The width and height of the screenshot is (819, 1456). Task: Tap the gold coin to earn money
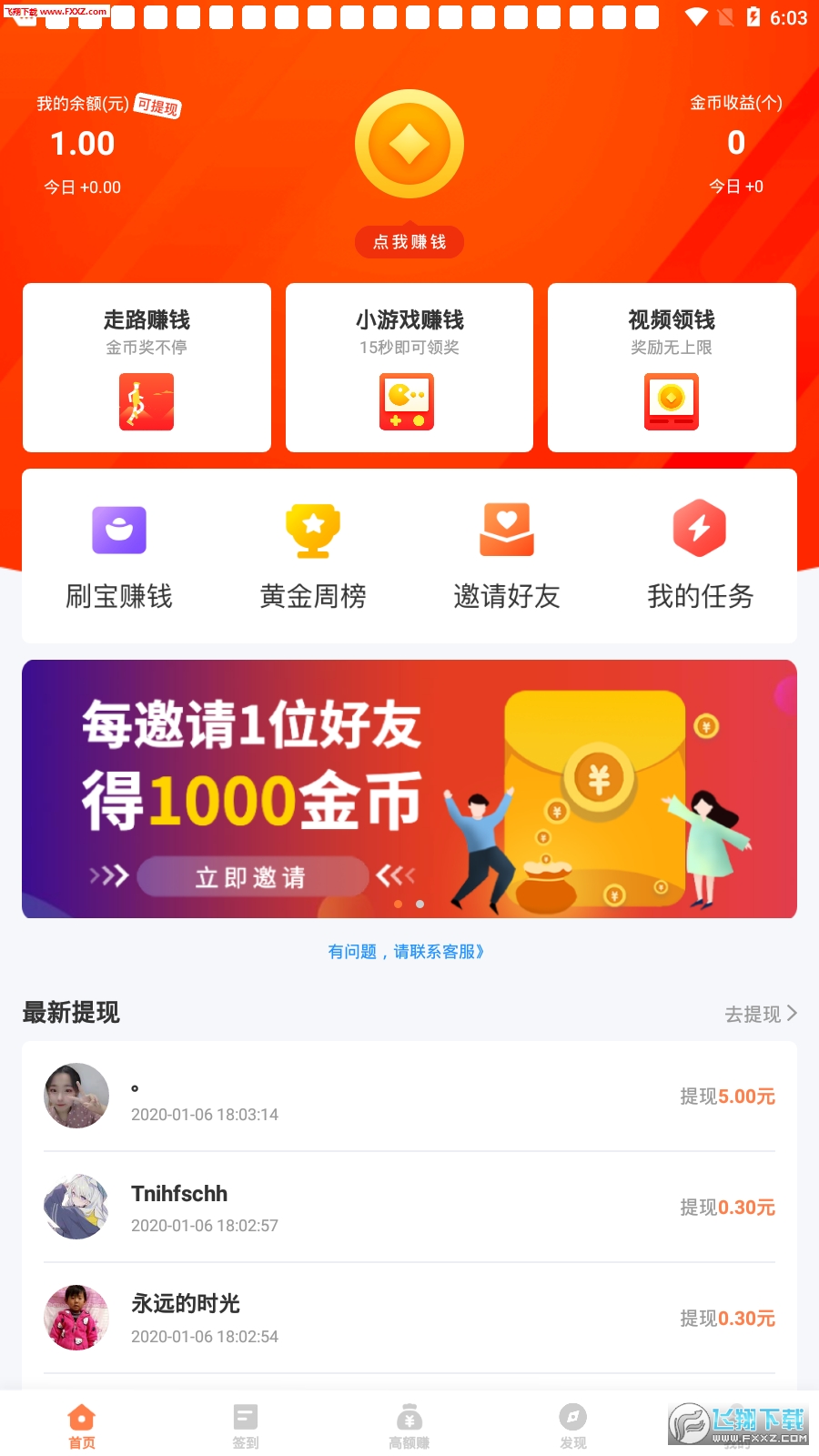(409, 144)
